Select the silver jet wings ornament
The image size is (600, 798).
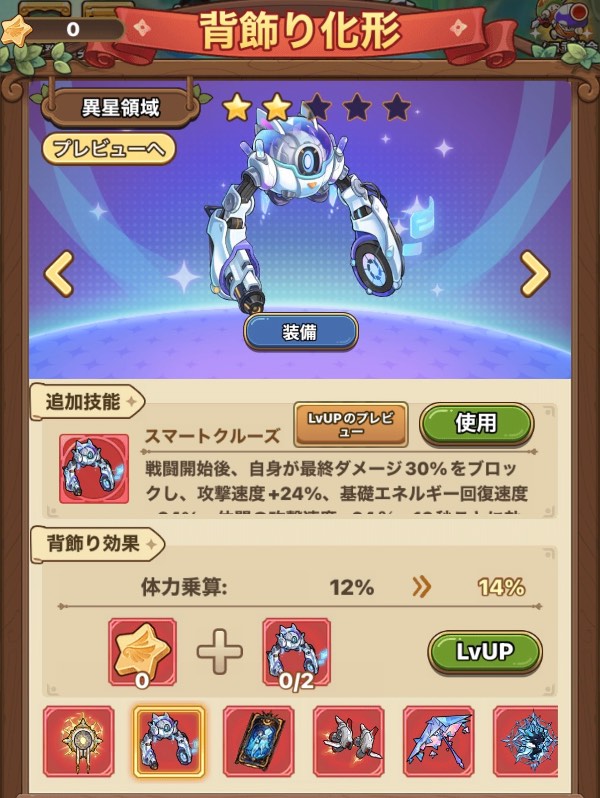tap(348, 741)
